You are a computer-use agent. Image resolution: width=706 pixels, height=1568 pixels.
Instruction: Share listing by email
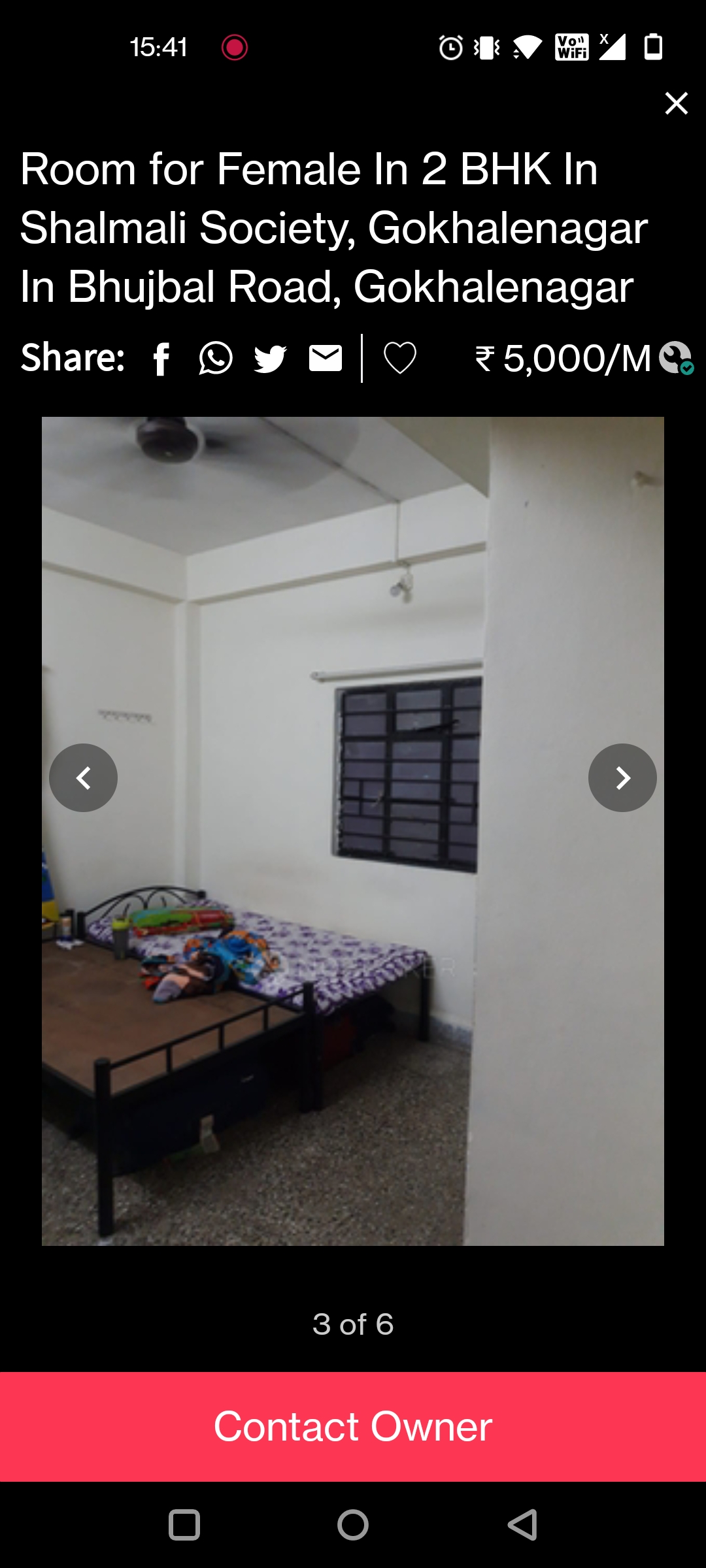click(x=325, y=358)
